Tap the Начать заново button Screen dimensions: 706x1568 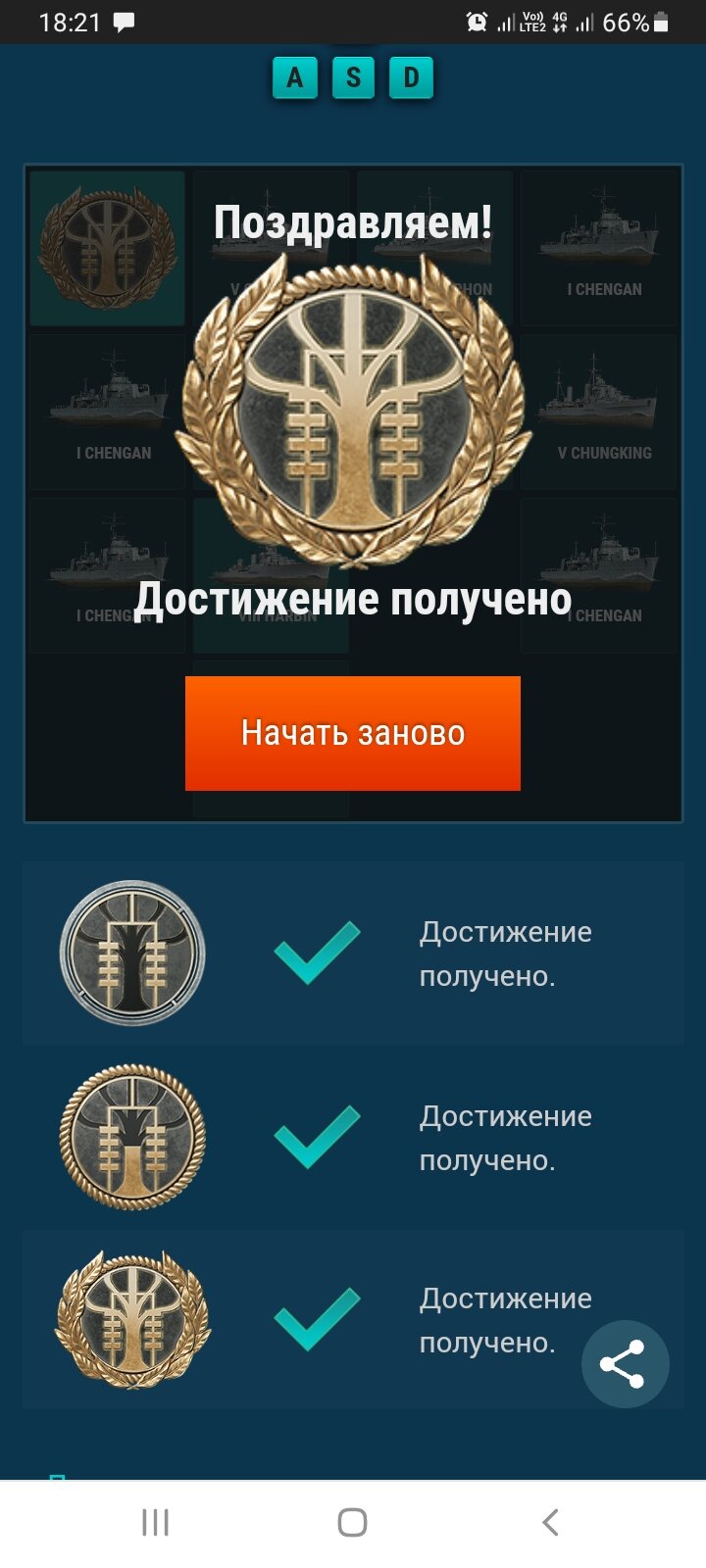[x=353, y=733]
